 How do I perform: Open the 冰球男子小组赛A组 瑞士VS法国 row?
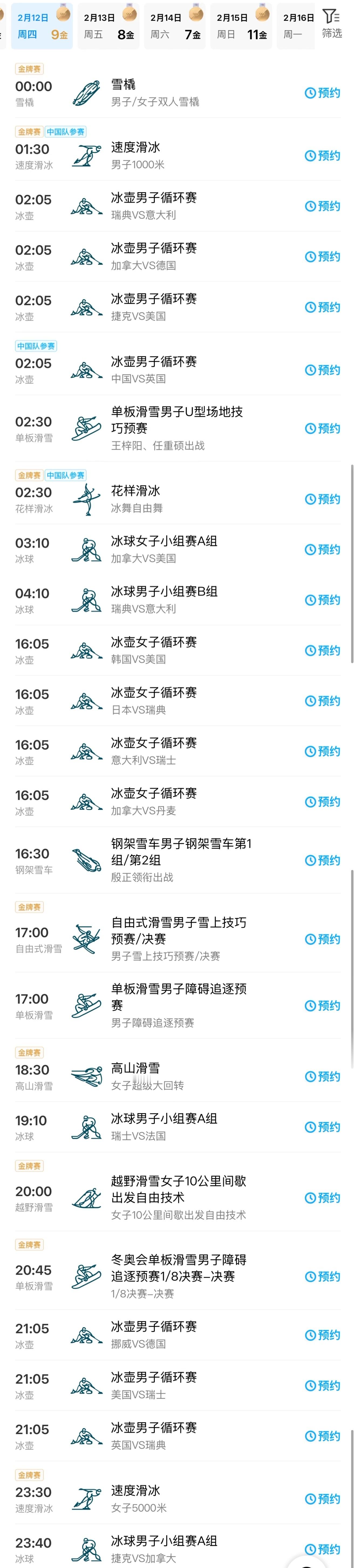tap(178, 1127)
